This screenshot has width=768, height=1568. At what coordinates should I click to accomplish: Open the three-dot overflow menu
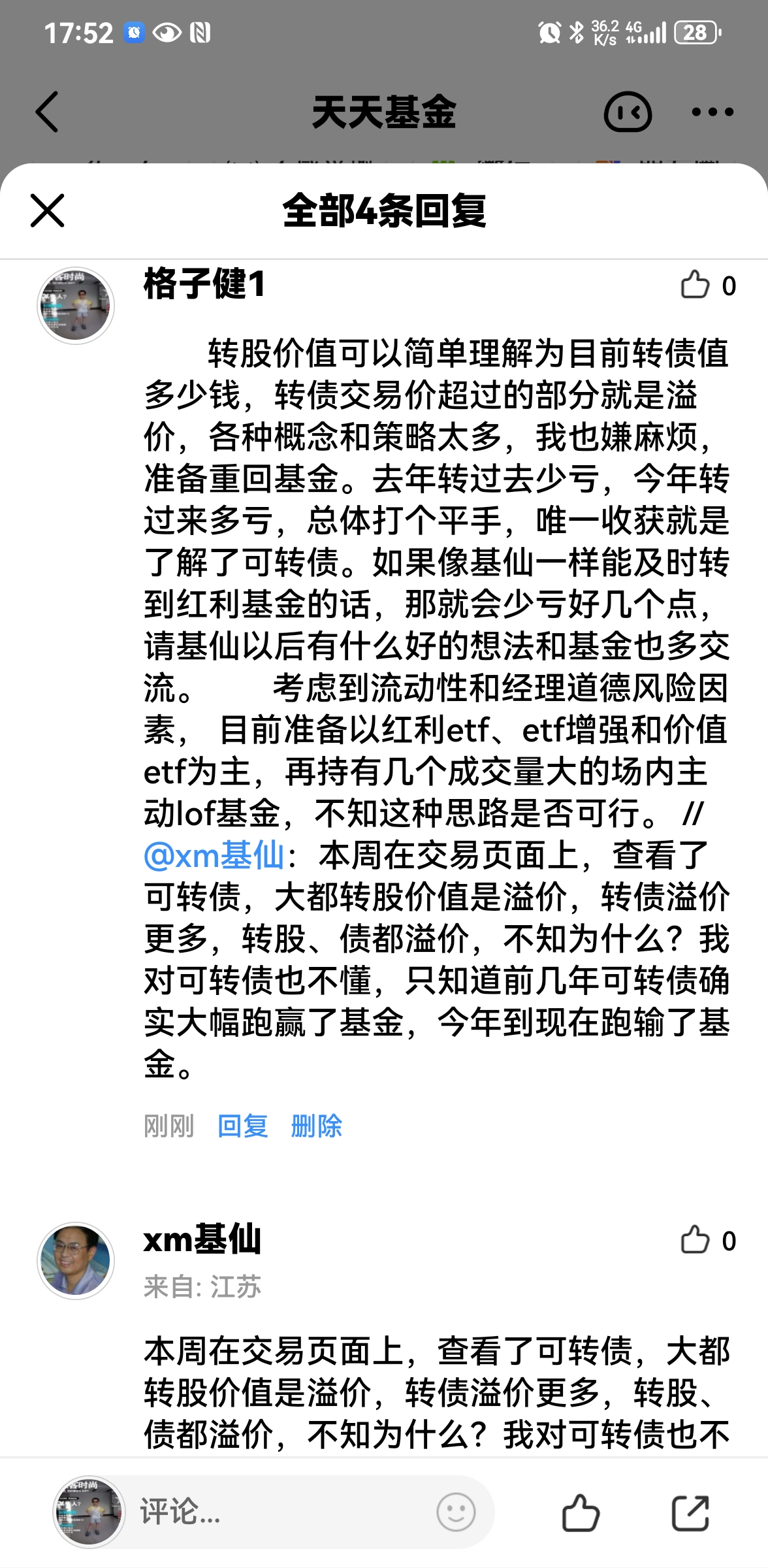(712, 112)
